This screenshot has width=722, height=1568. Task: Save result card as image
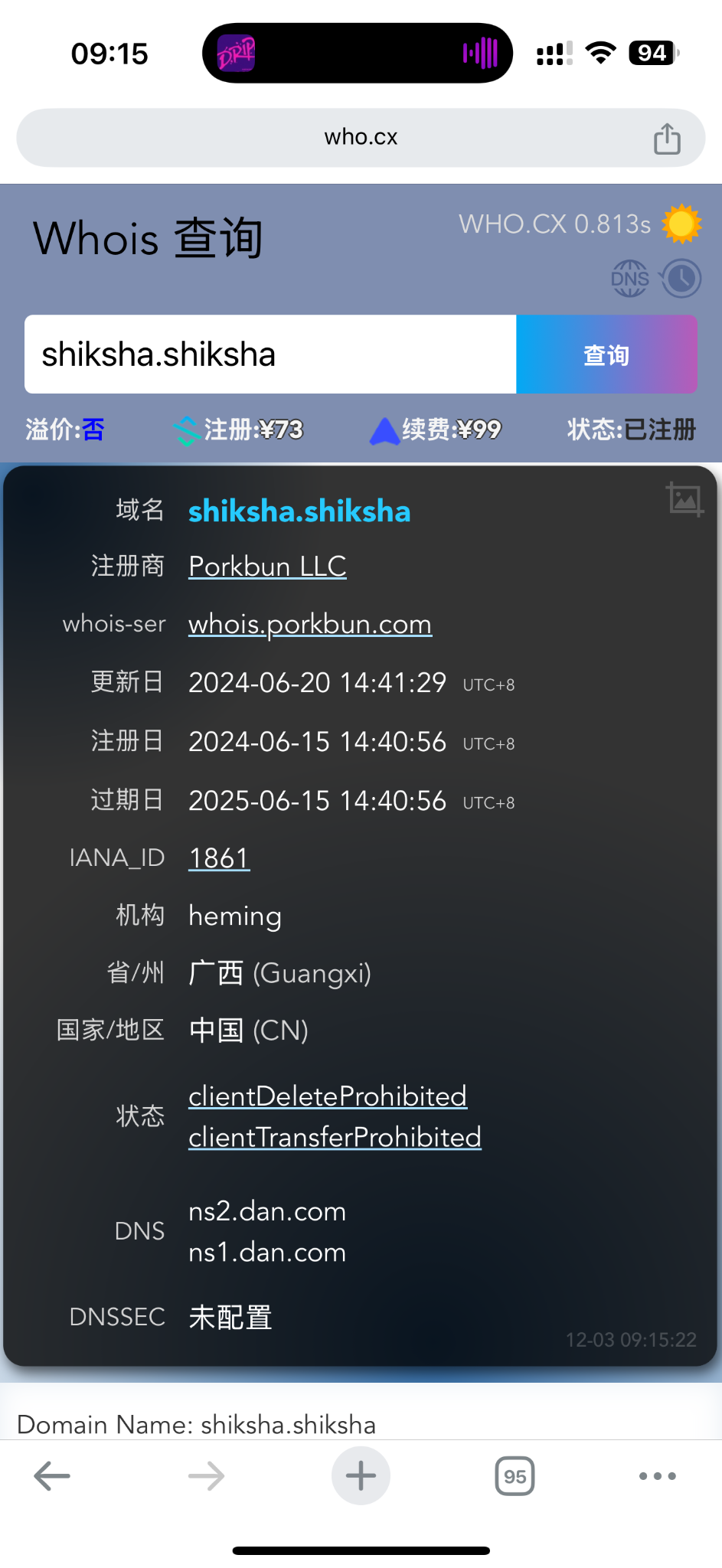click(684, 499)
